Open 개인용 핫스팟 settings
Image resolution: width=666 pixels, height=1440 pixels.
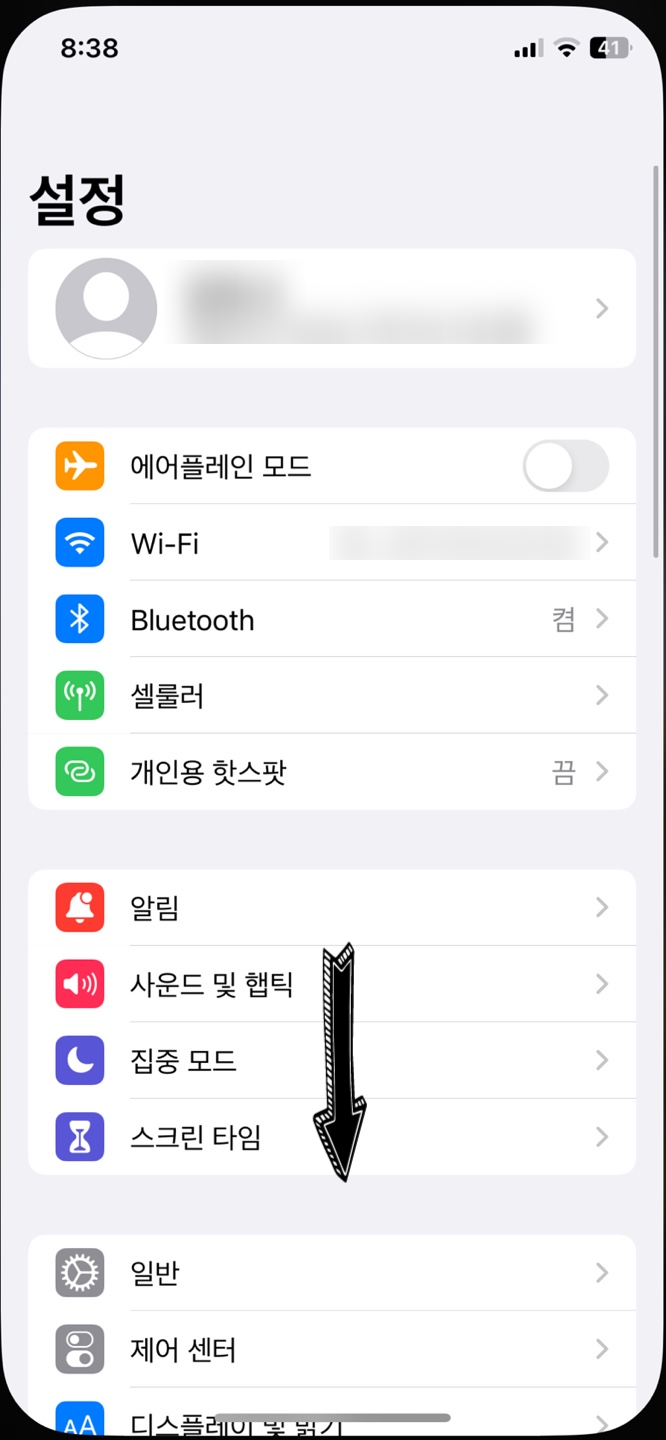coord(332,771)
